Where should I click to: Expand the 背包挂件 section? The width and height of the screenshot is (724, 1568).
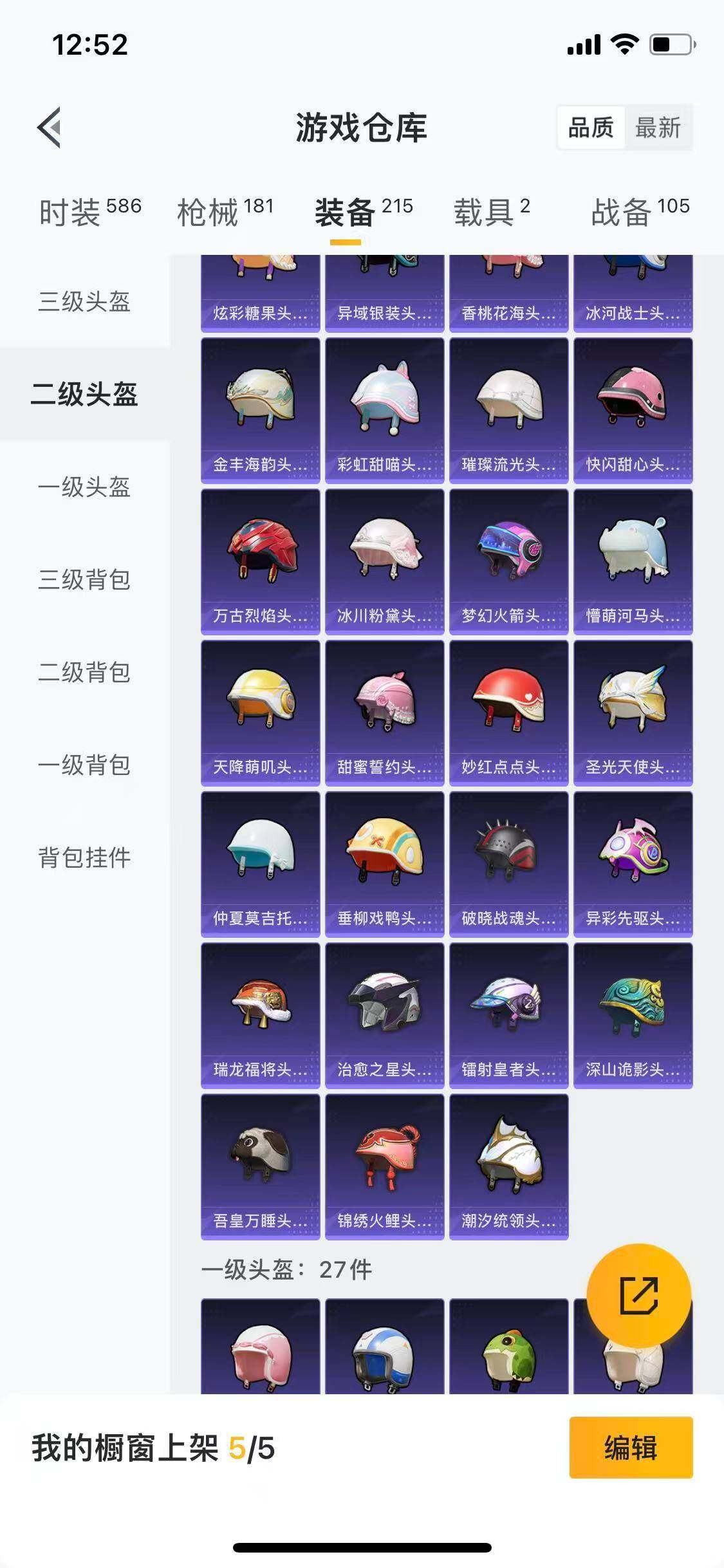coord(84,856)
